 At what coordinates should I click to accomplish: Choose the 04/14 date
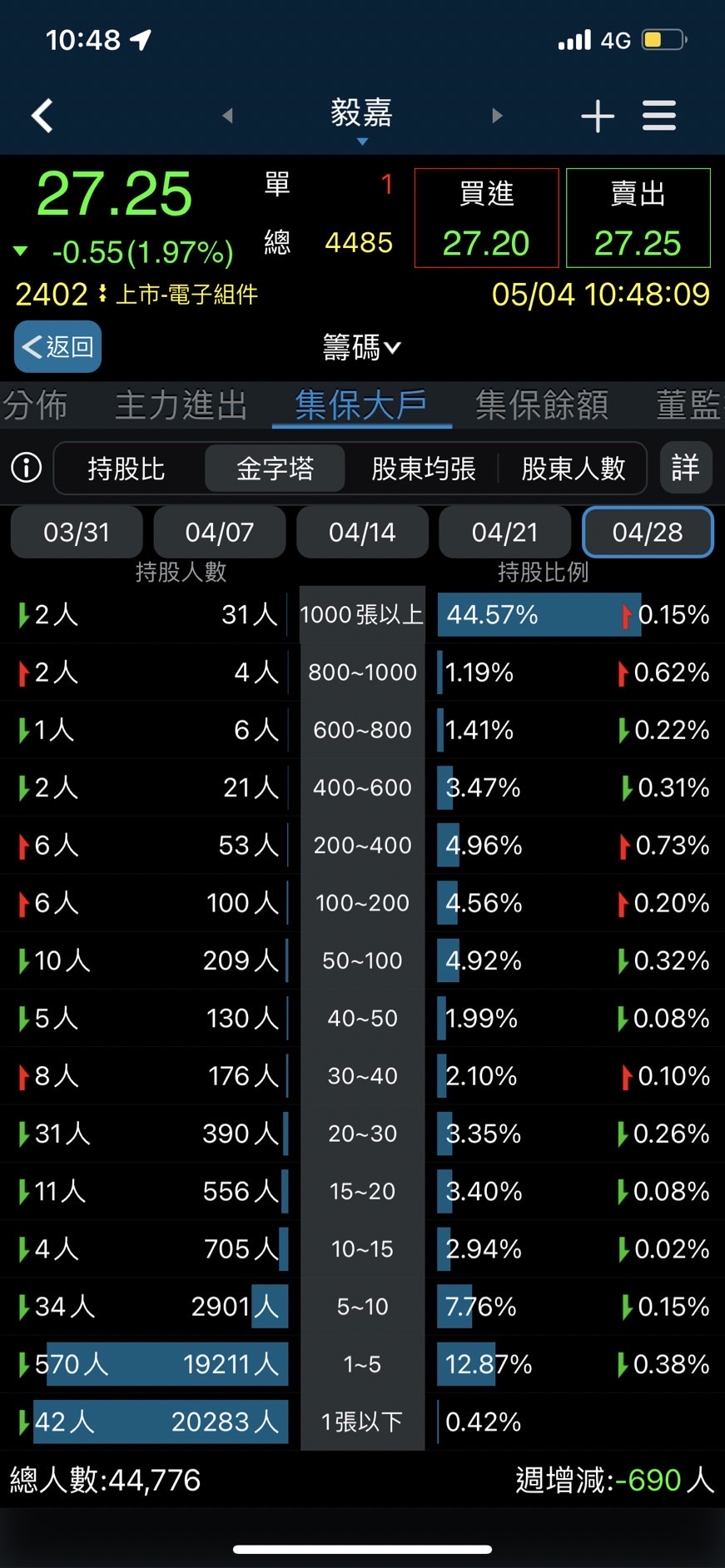pos(362,532)
